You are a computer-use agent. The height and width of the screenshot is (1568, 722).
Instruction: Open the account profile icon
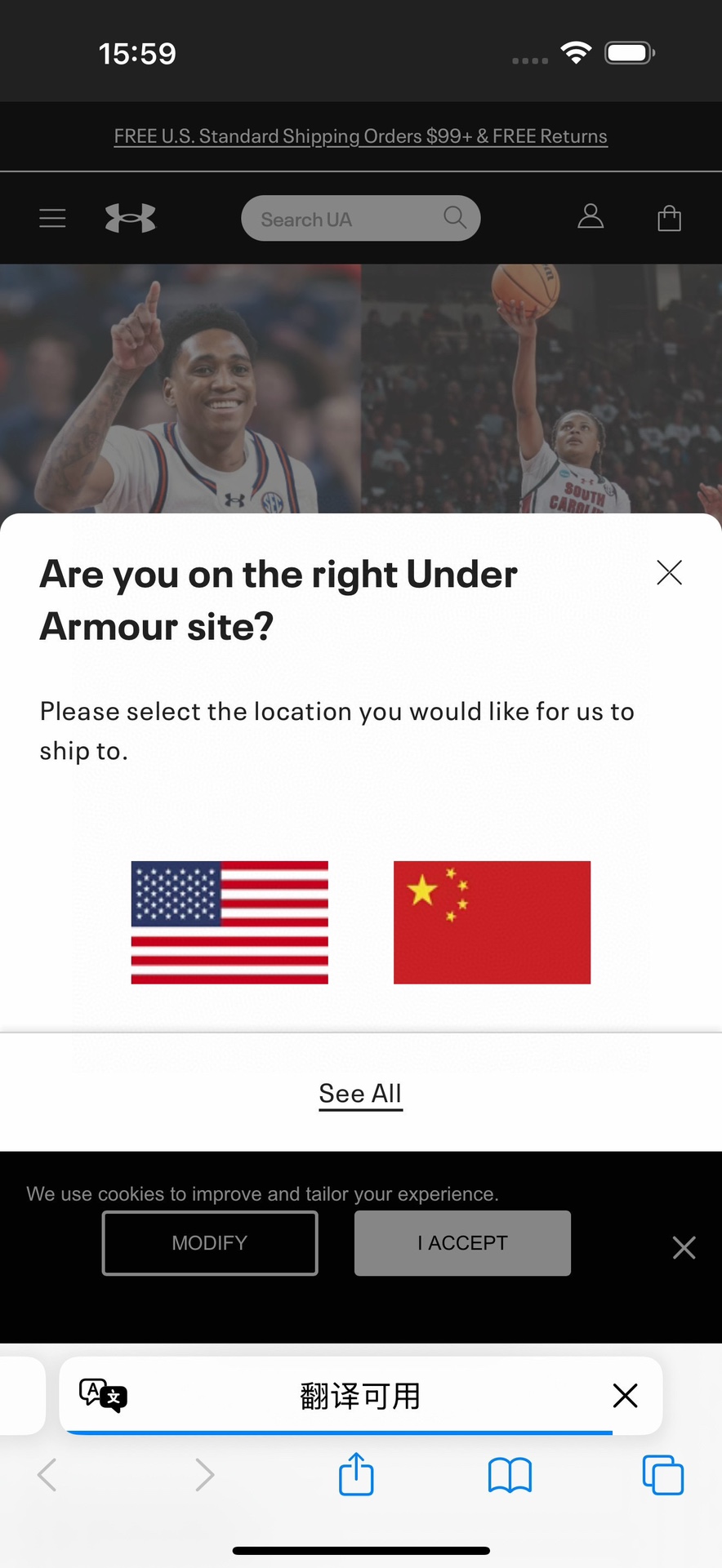[591, 217]
